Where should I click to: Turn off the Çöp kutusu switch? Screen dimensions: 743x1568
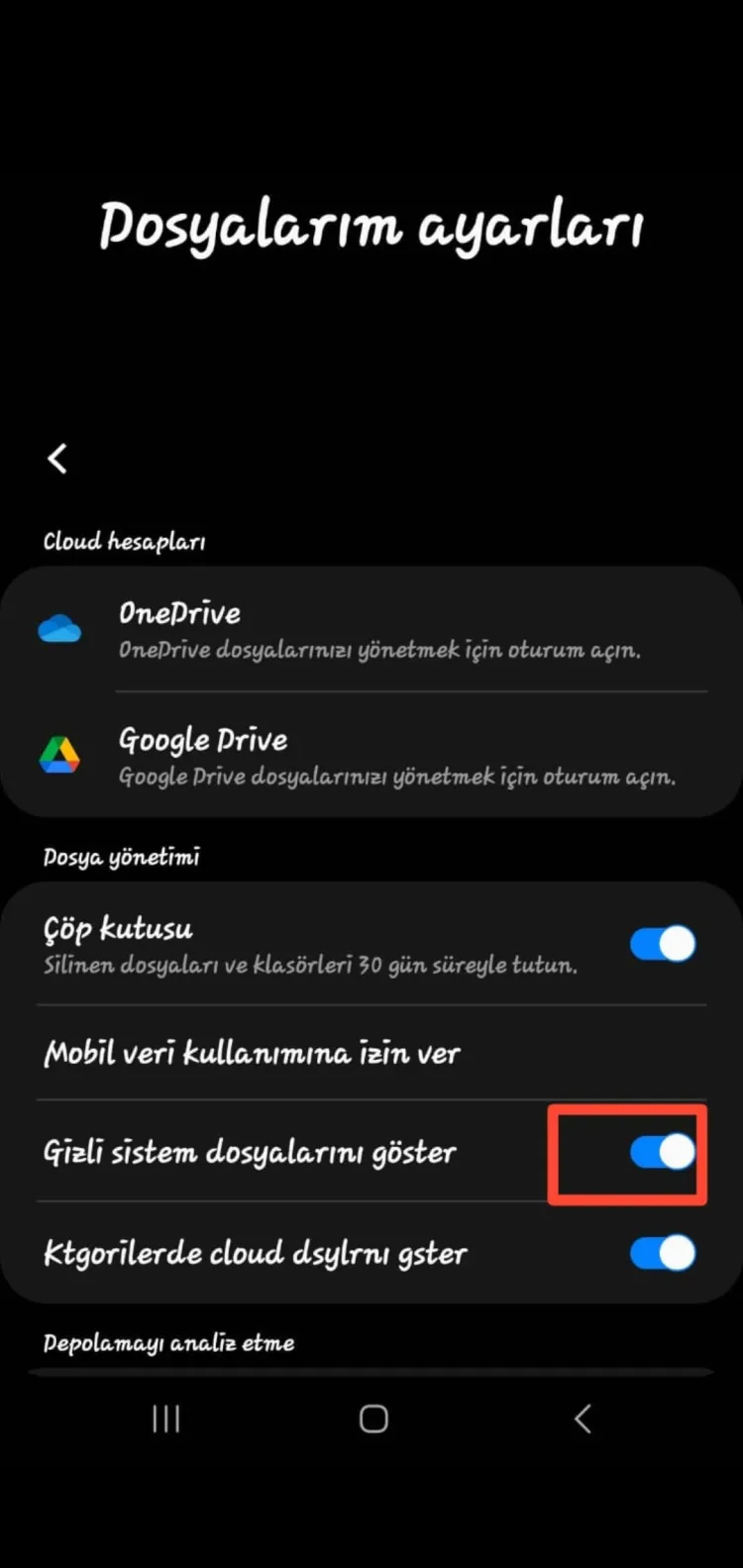point(662,944)
